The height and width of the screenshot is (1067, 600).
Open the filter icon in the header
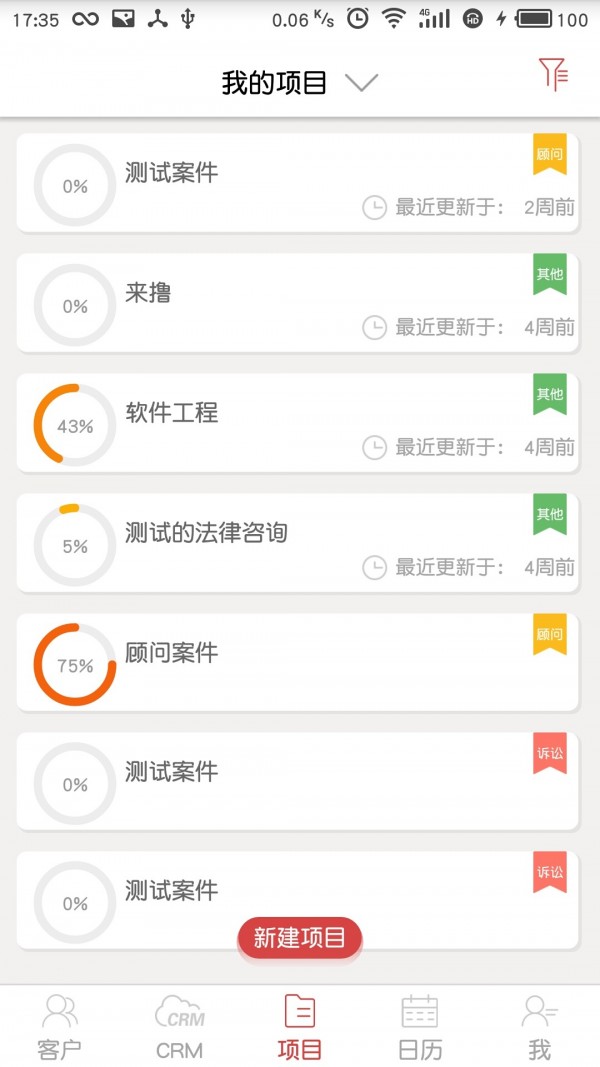pos(553,74)
